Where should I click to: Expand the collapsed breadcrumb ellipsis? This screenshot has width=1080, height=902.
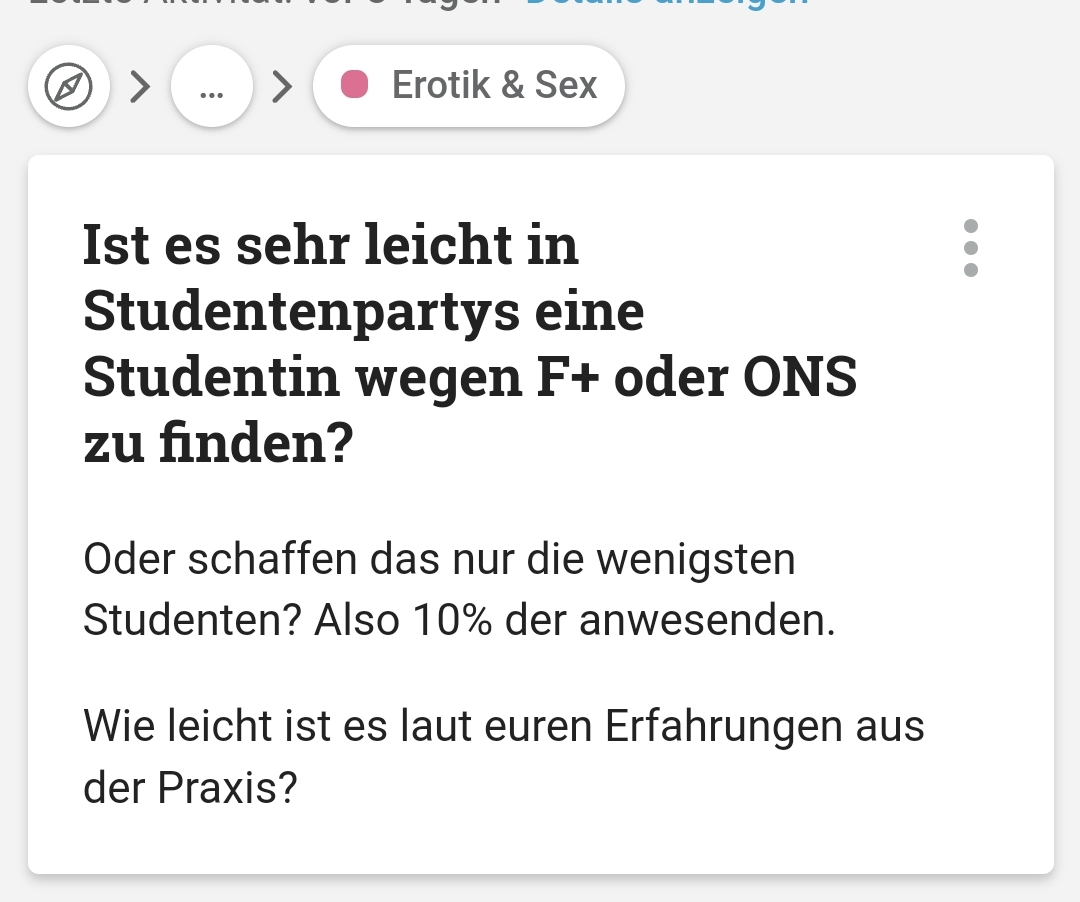click(211, 88)
